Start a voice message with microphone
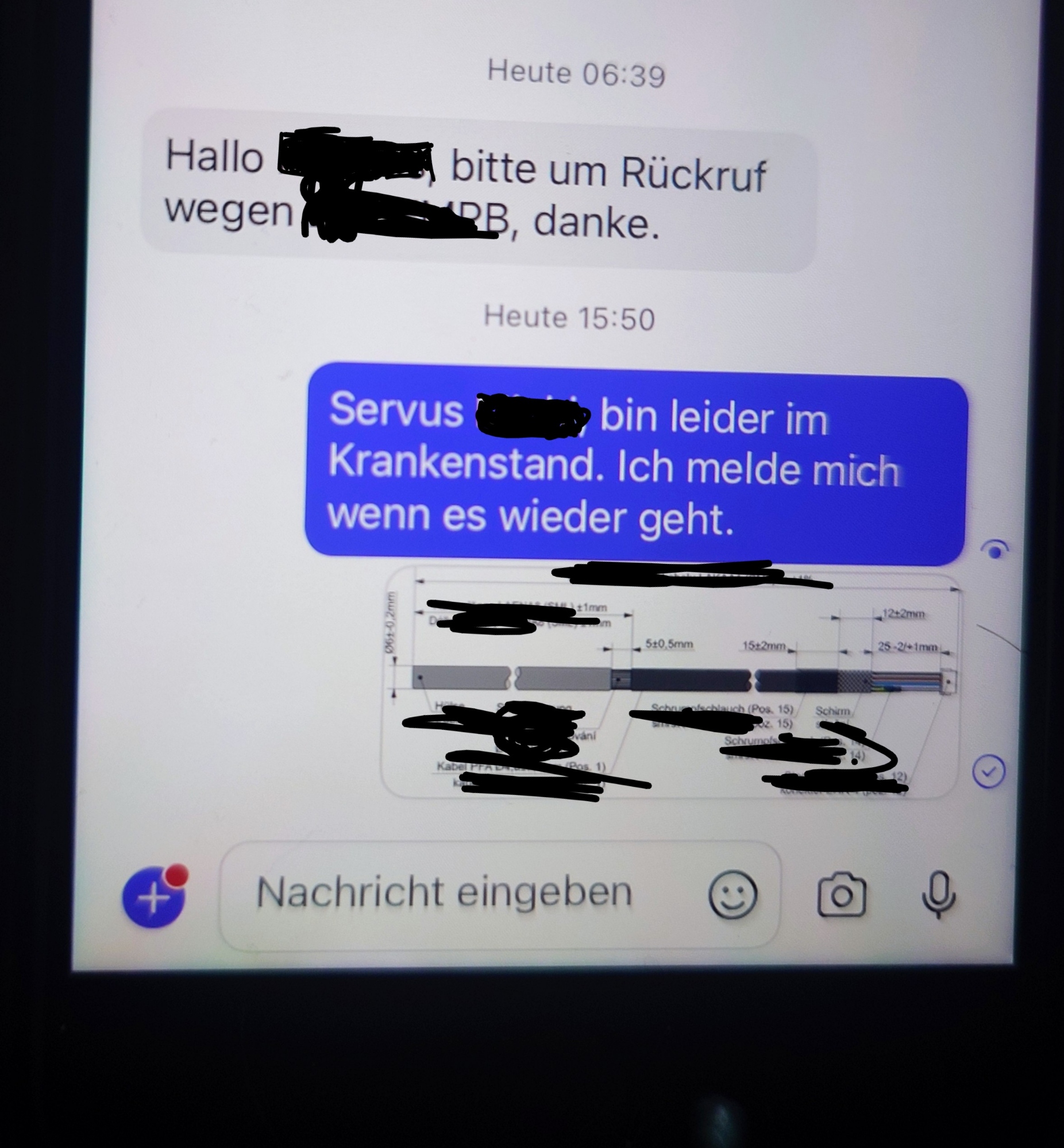 click(x=938, y=894)
